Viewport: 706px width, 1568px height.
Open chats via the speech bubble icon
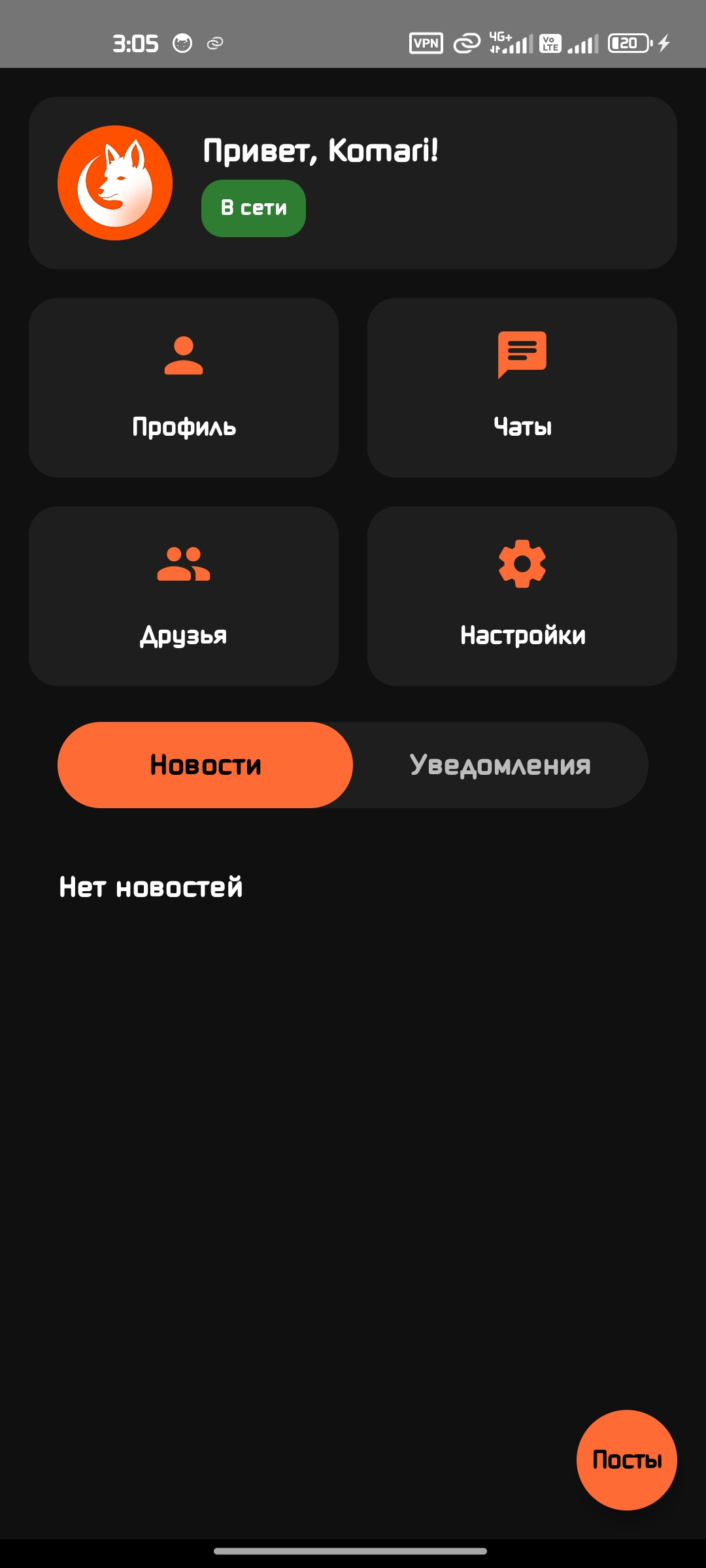pyautogui.click(x=522, y=356)
